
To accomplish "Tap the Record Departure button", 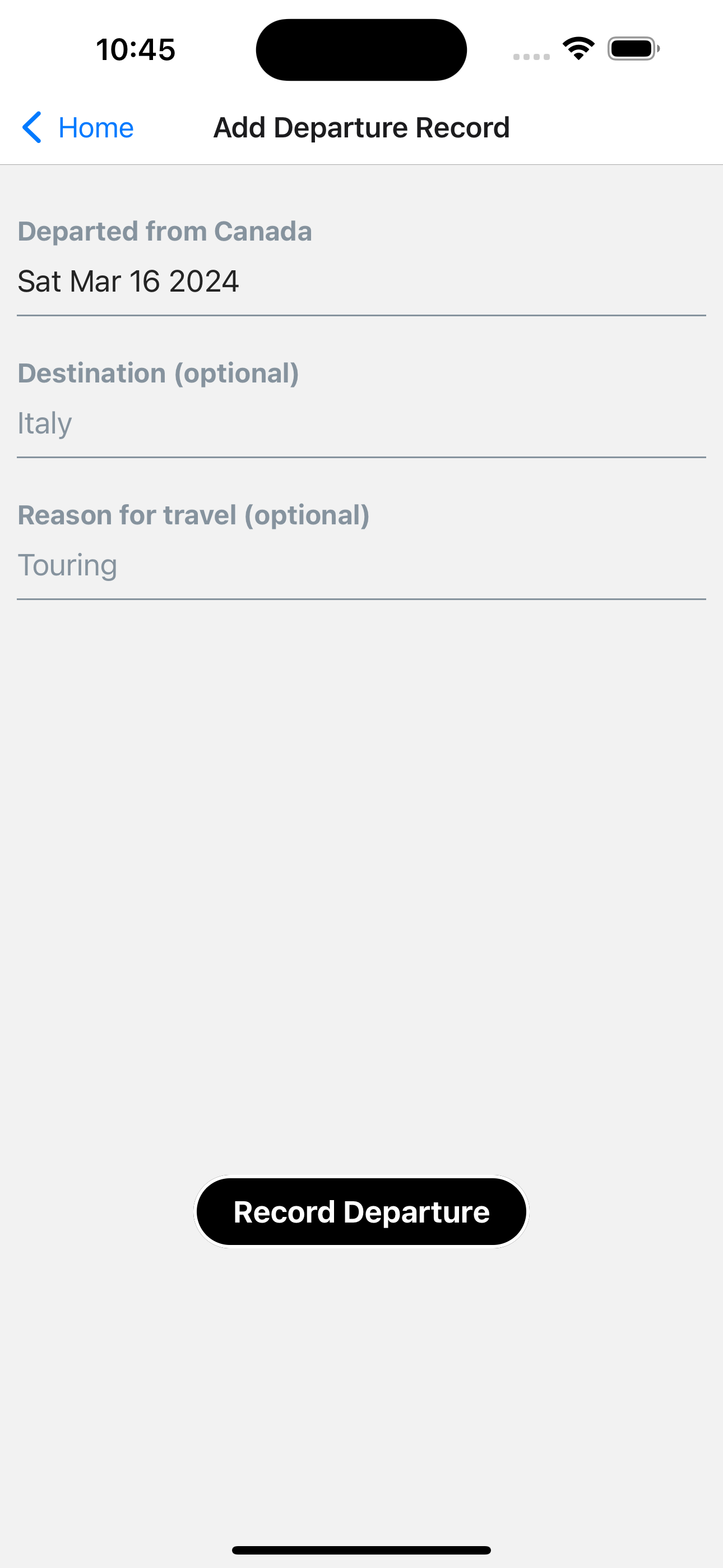I will pos(361,1211).
